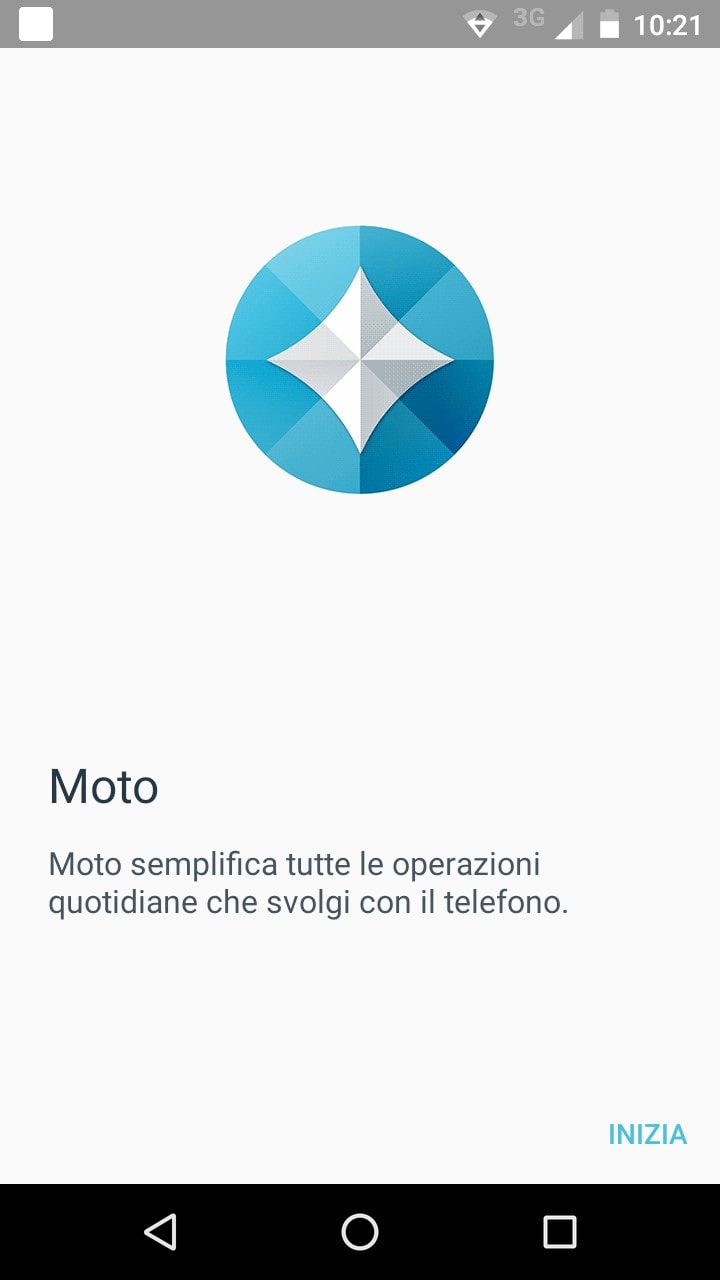The image size is (720, 1280).
Task: Go back using the navigation bar
Action: tap(160, 1232)
